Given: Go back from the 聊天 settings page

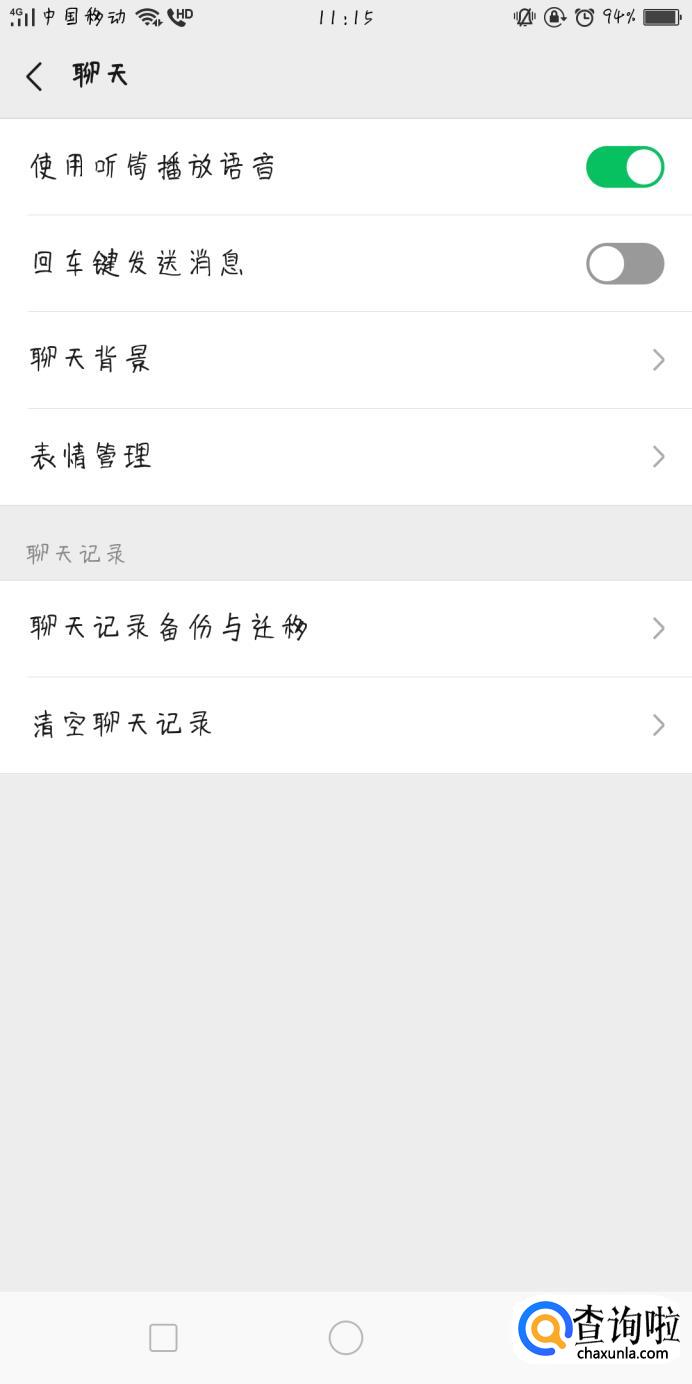Looking at the screenshot, I should (x=35, y=76).
